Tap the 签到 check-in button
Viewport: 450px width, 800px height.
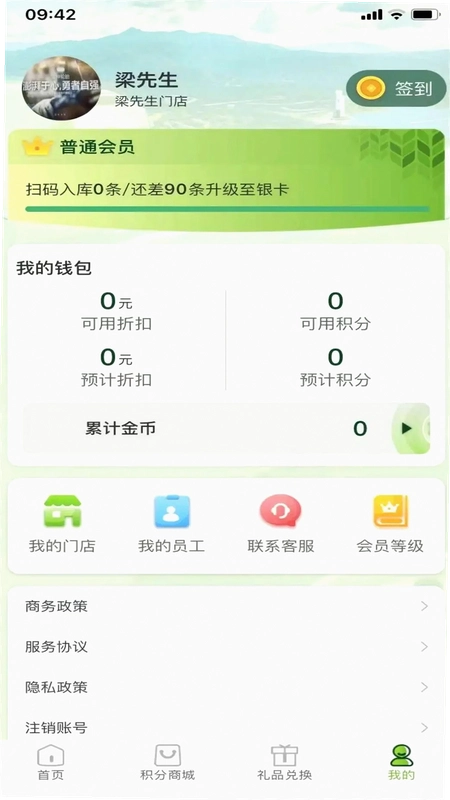(x=396, y=88)
